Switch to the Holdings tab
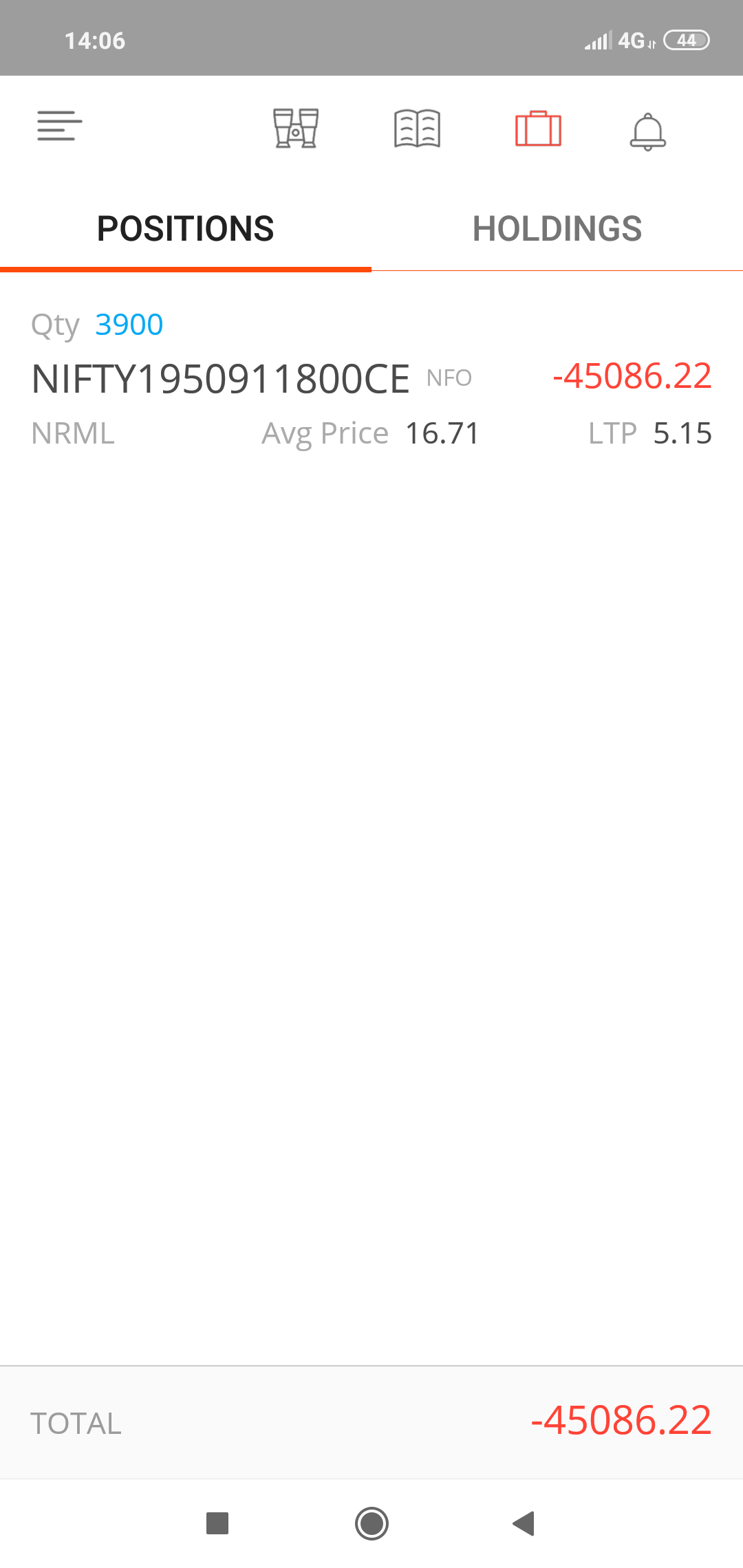Viewport: 743px width, 1568px height. [x=557, y=229]
